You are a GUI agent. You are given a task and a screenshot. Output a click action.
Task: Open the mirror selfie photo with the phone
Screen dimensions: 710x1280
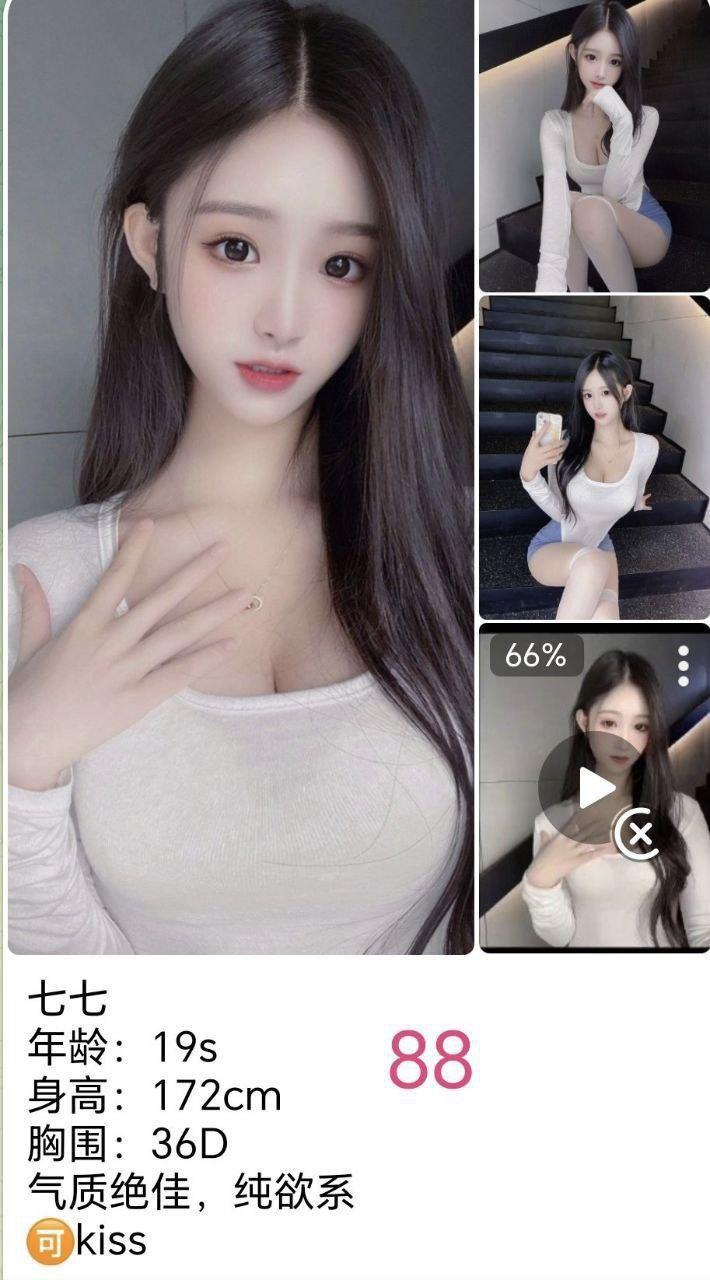click(x=593, y=457)
